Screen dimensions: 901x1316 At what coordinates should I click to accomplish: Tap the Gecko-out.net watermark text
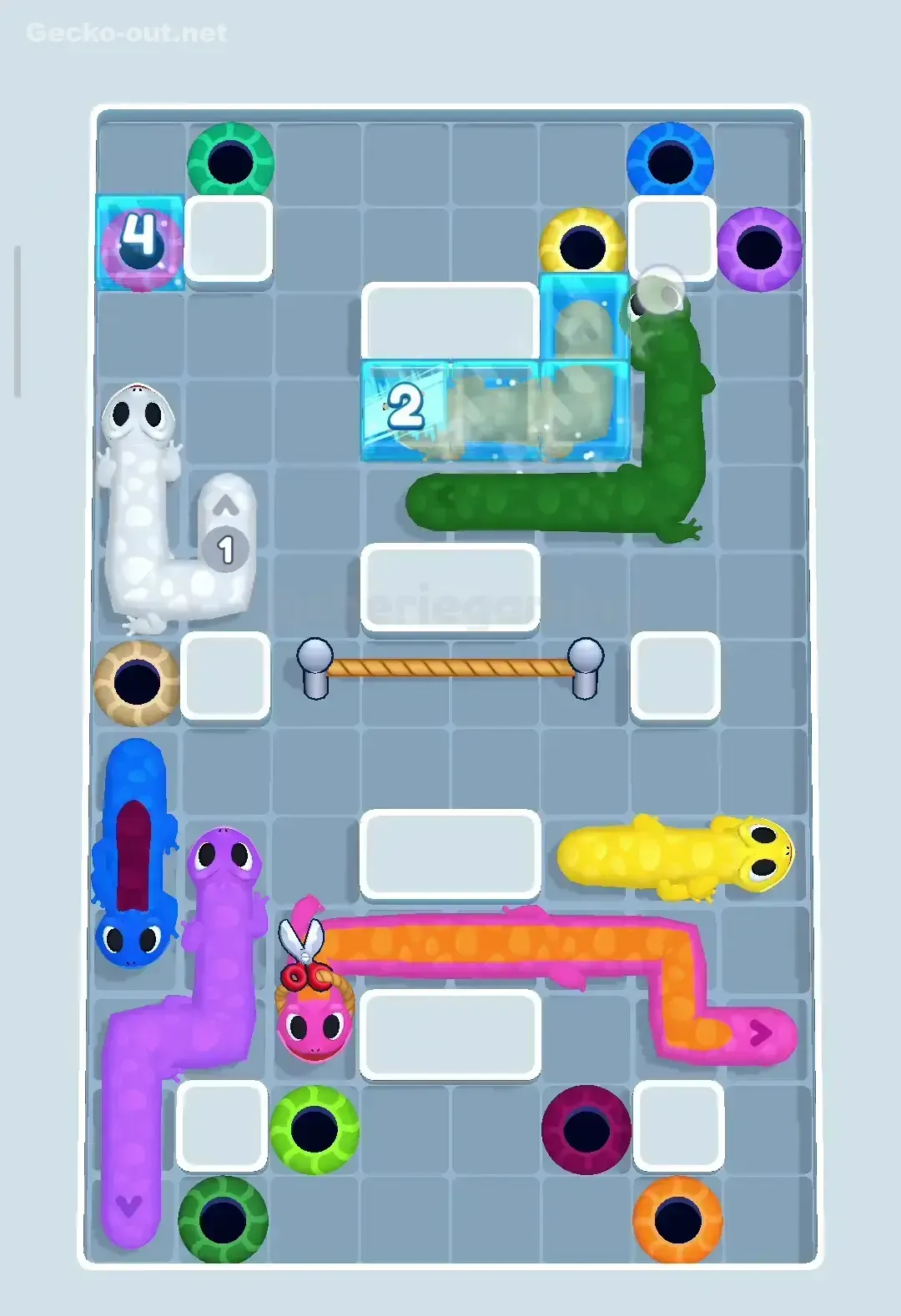click(x=123, y=33)
